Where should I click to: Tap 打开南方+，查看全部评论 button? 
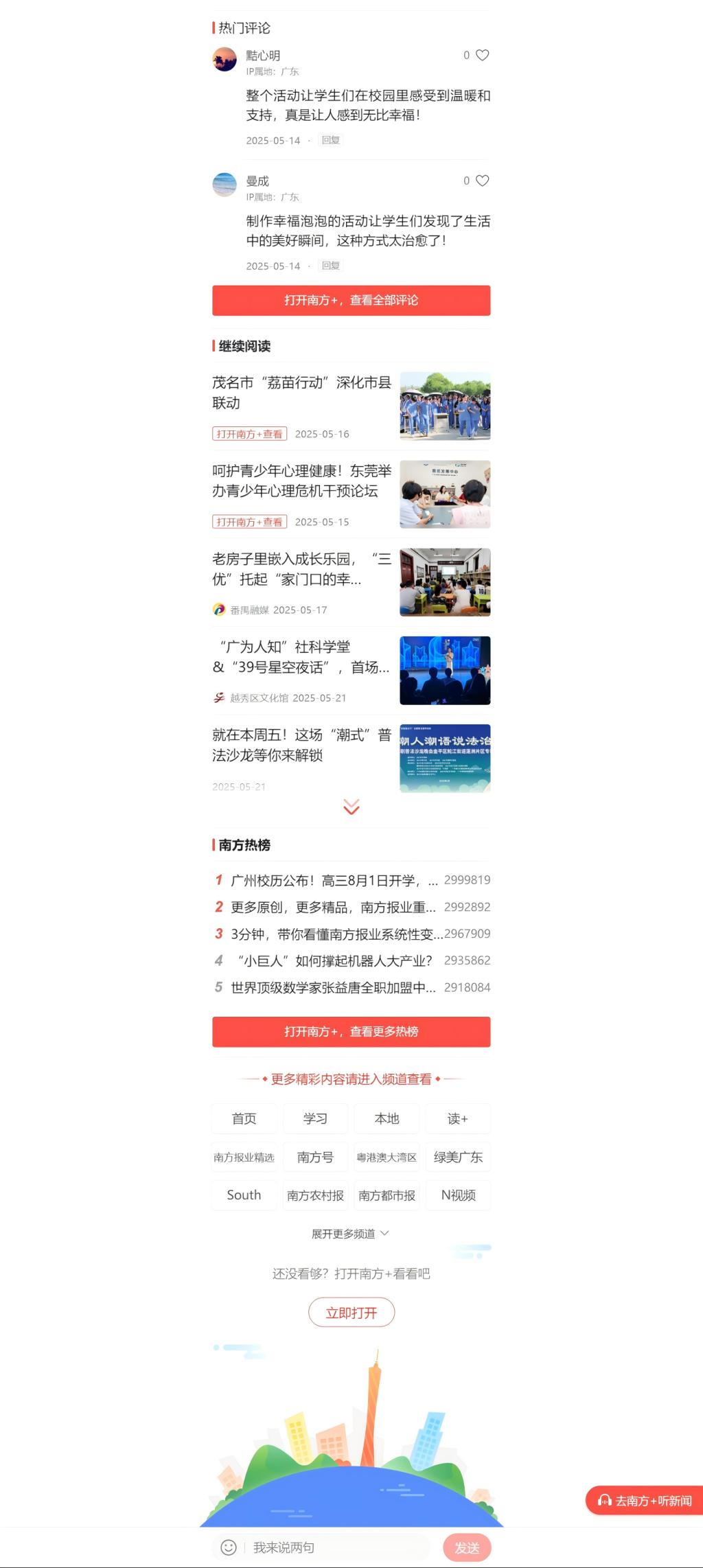(x=351, y=301)
